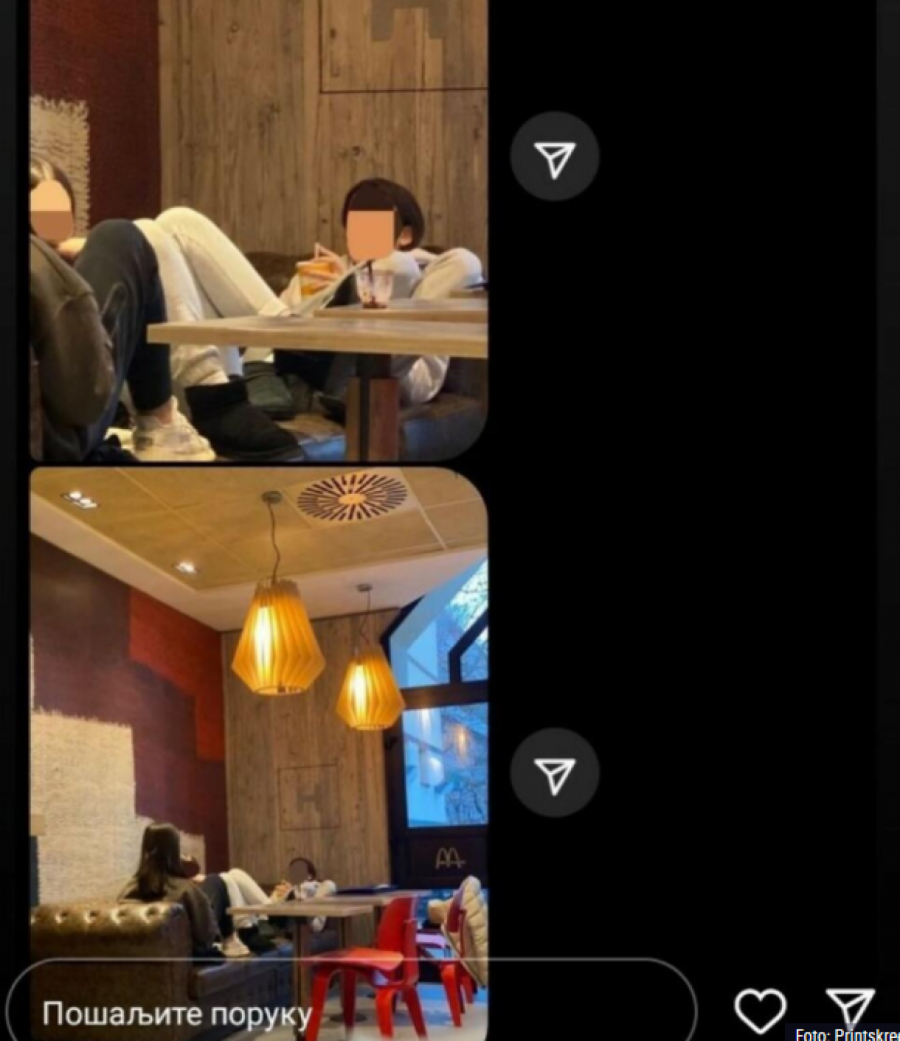Open the top photo of people sitting
Screen dimensions: 900x1041
pos(258,230)
